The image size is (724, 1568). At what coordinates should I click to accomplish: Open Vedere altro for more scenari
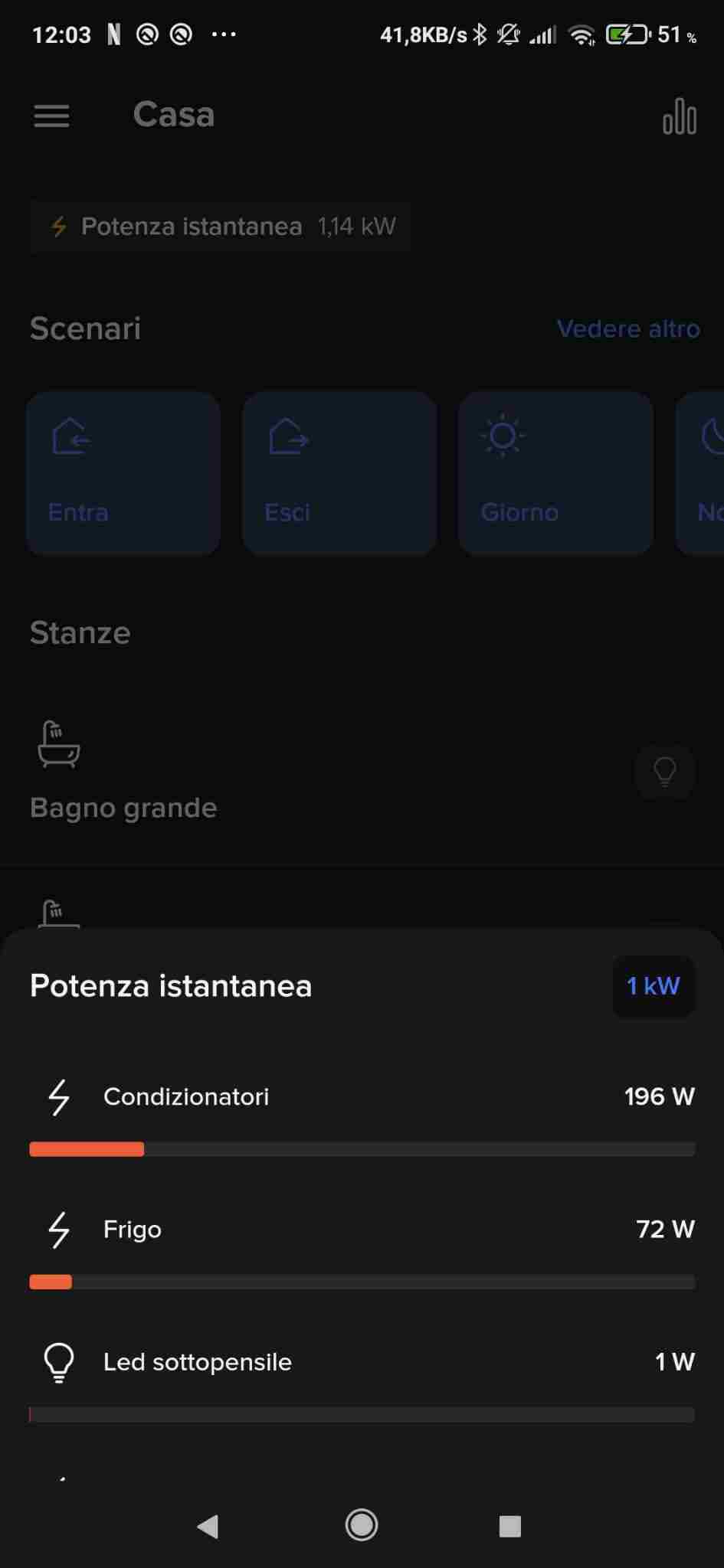coord(628,329)
